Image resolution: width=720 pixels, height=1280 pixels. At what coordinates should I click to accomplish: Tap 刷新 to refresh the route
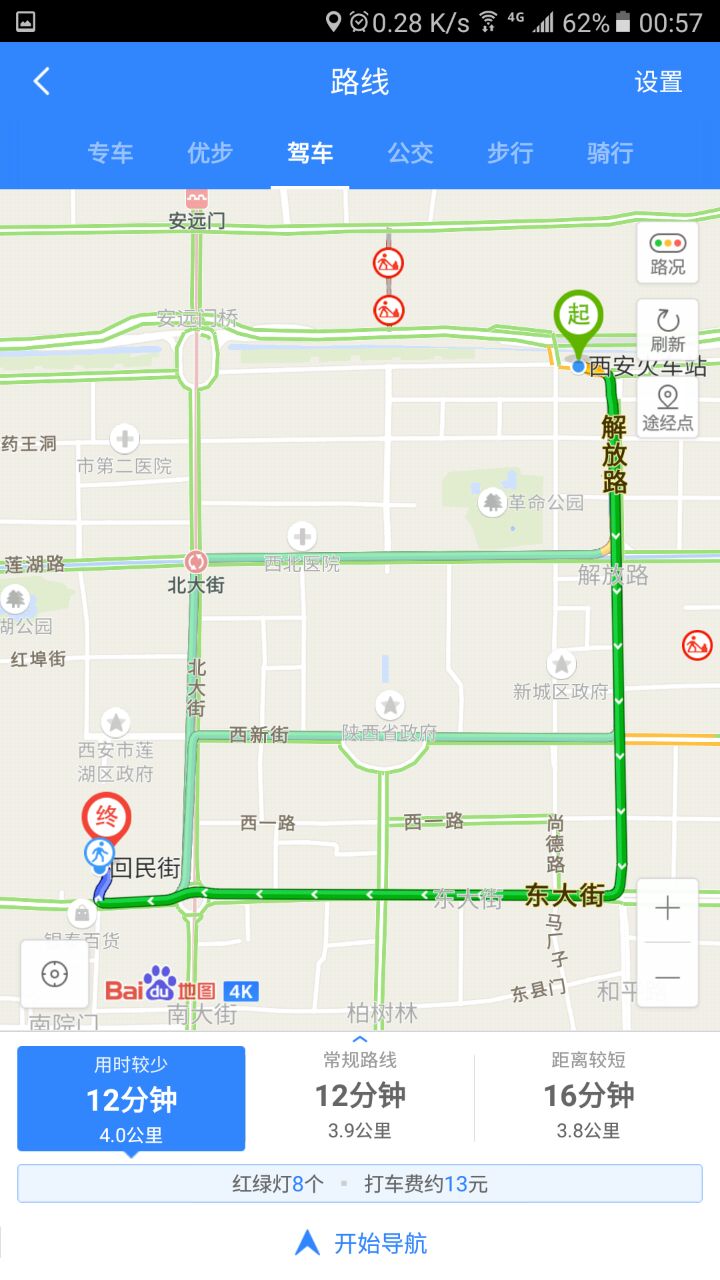[667, 331]
